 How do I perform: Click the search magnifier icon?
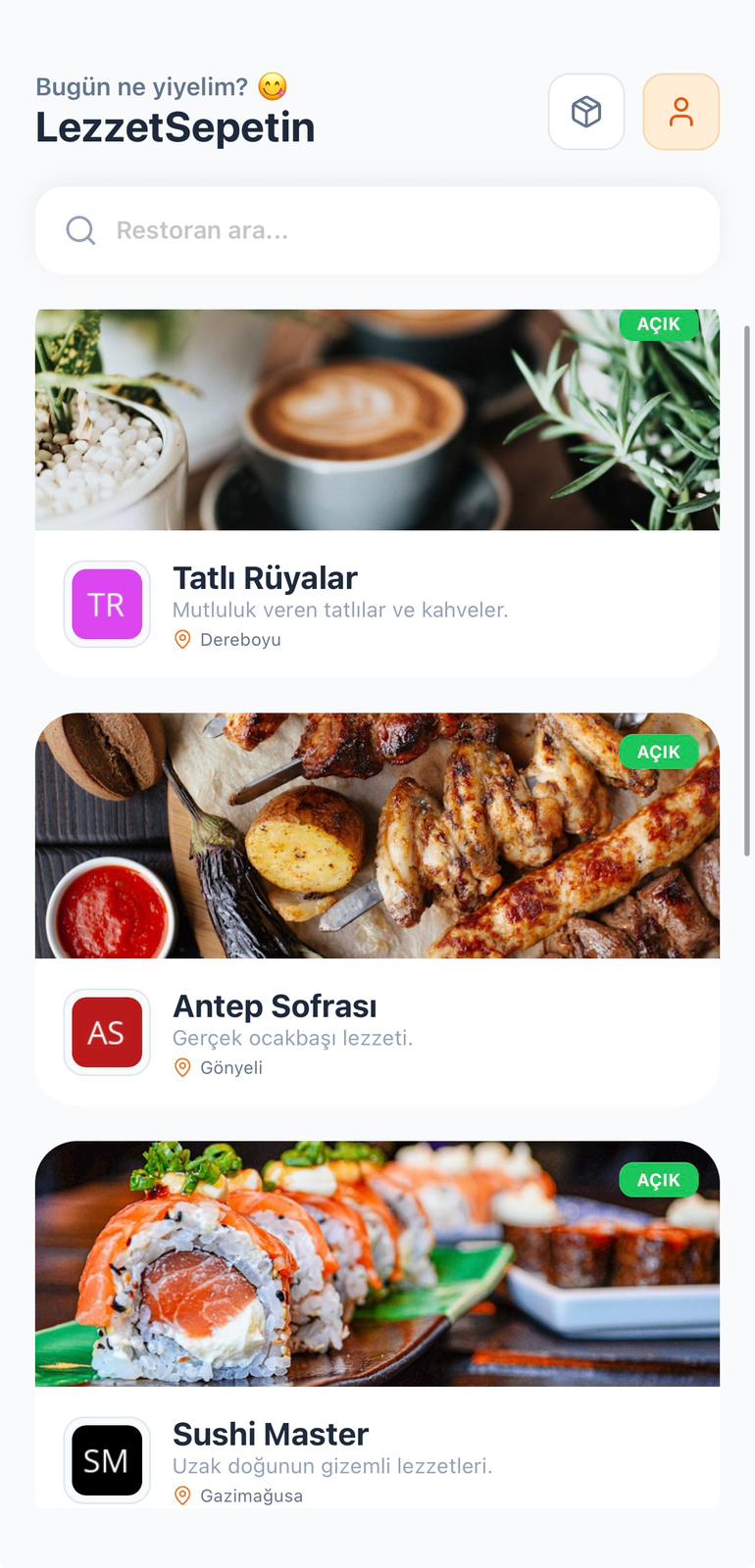(79, 230)
